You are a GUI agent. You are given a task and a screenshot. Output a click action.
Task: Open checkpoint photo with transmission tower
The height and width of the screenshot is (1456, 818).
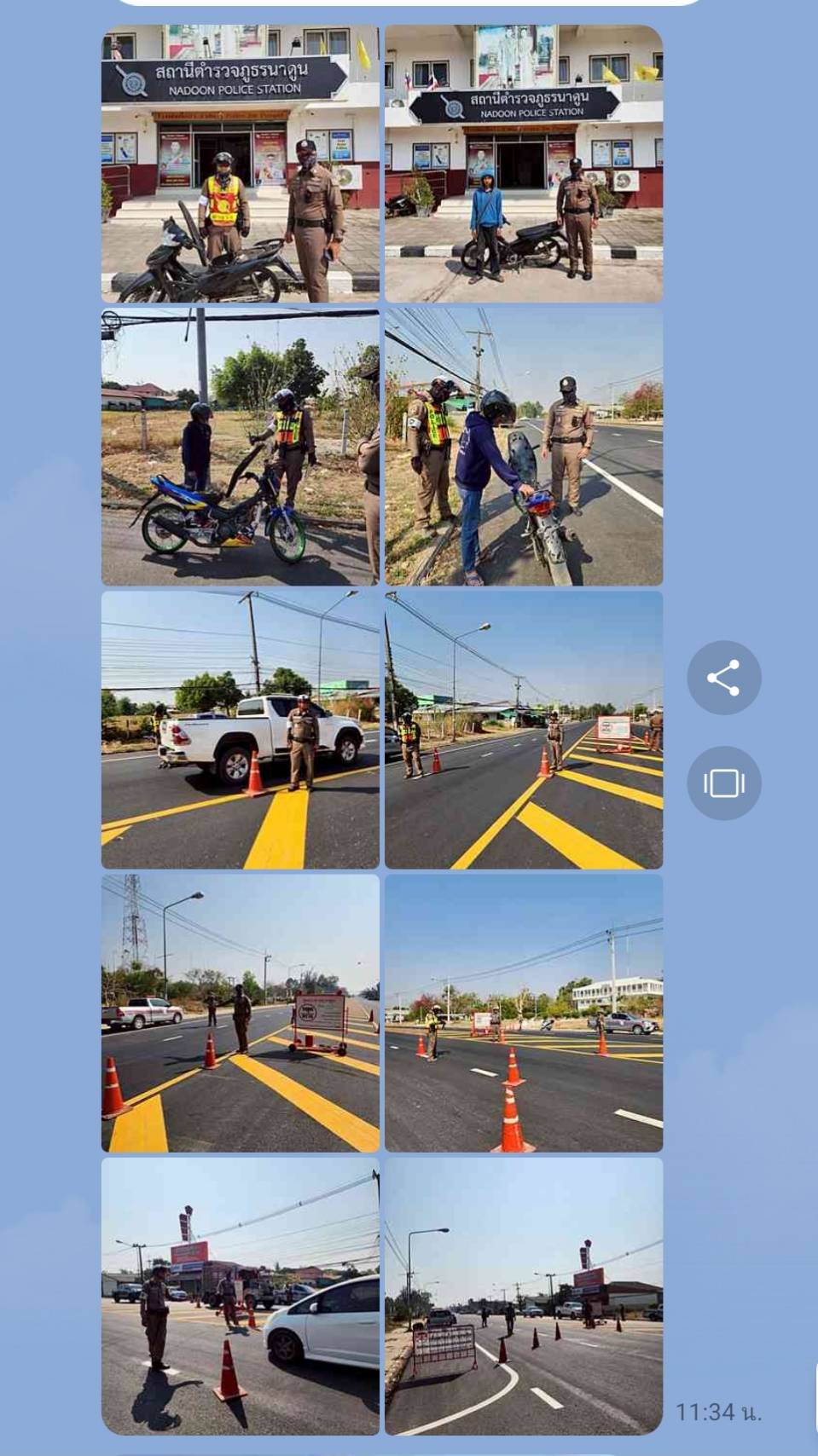(x=240, y=1013)
